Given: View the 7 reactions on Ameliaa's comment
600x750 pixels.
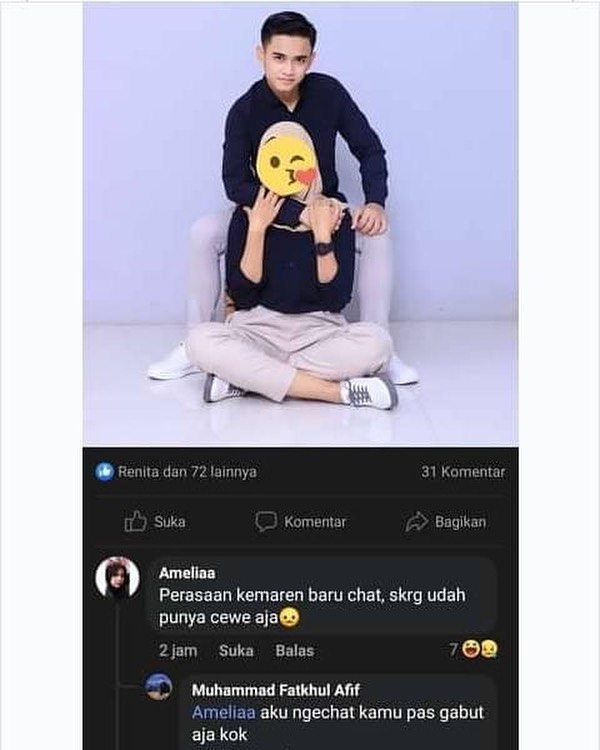Looking at the screenshot, I should pos(474,650).
